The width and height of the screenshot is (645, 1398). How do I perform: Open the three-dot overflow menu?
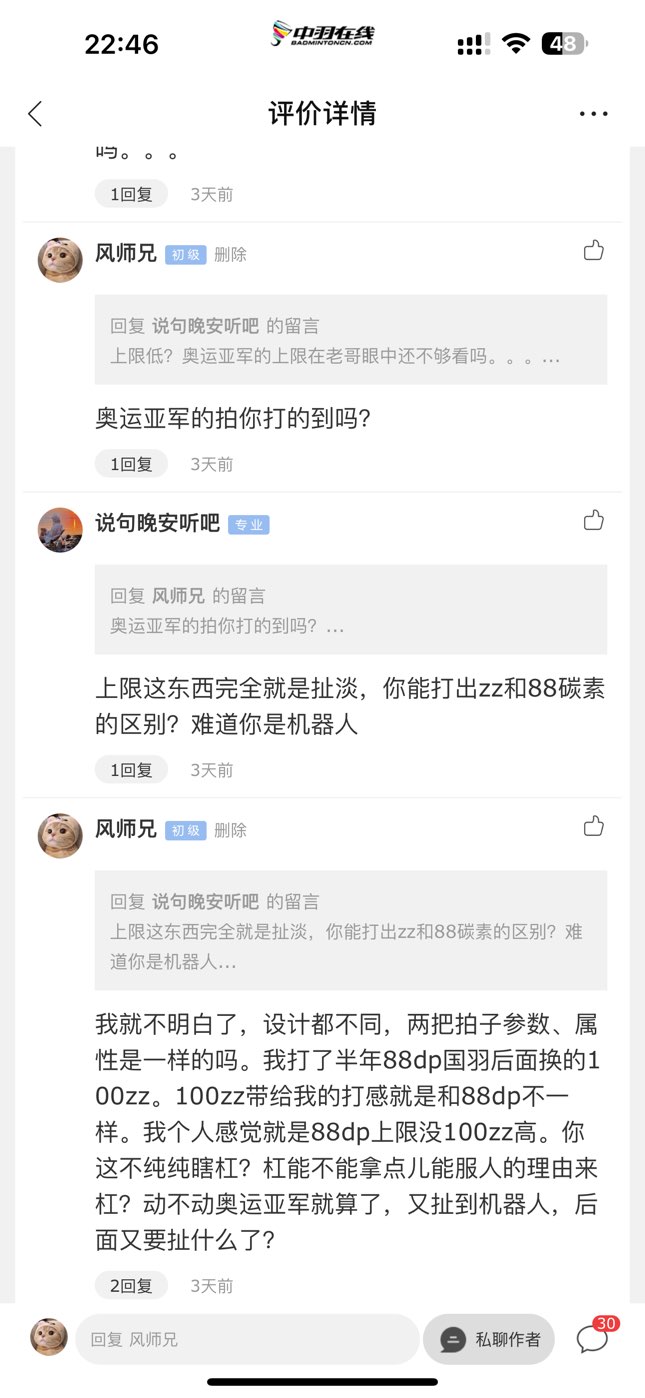click(593, 114)
